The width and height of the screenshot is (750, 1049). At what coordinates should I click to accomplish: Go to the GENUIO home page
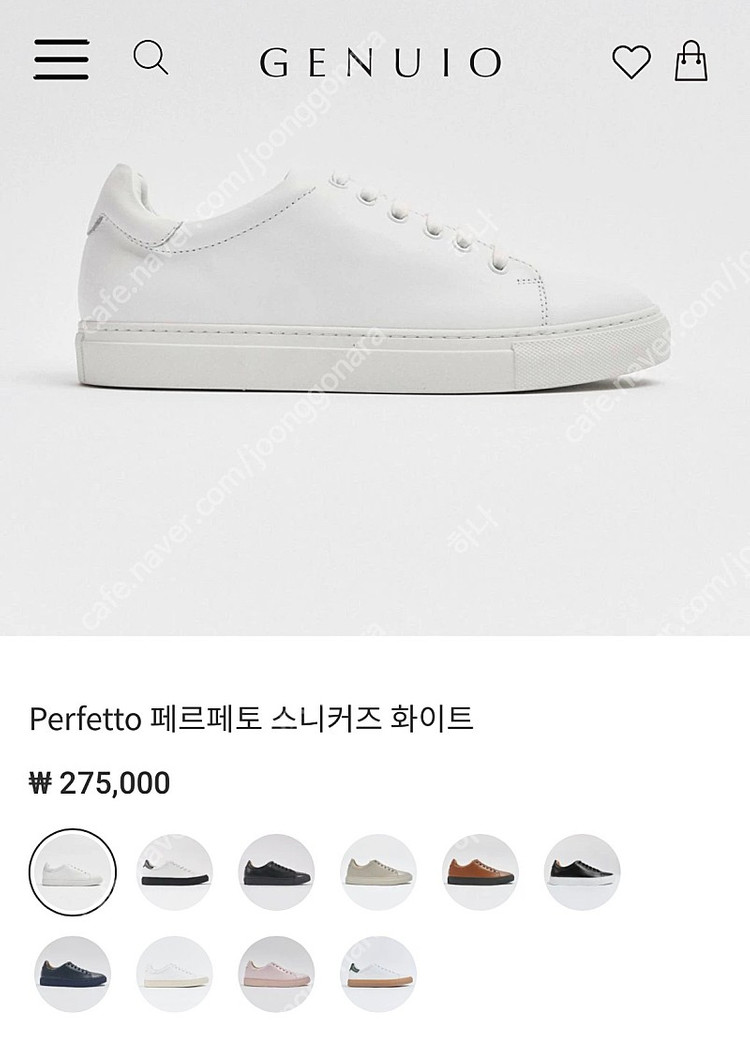pyautogui.click(x=380, y=62)
